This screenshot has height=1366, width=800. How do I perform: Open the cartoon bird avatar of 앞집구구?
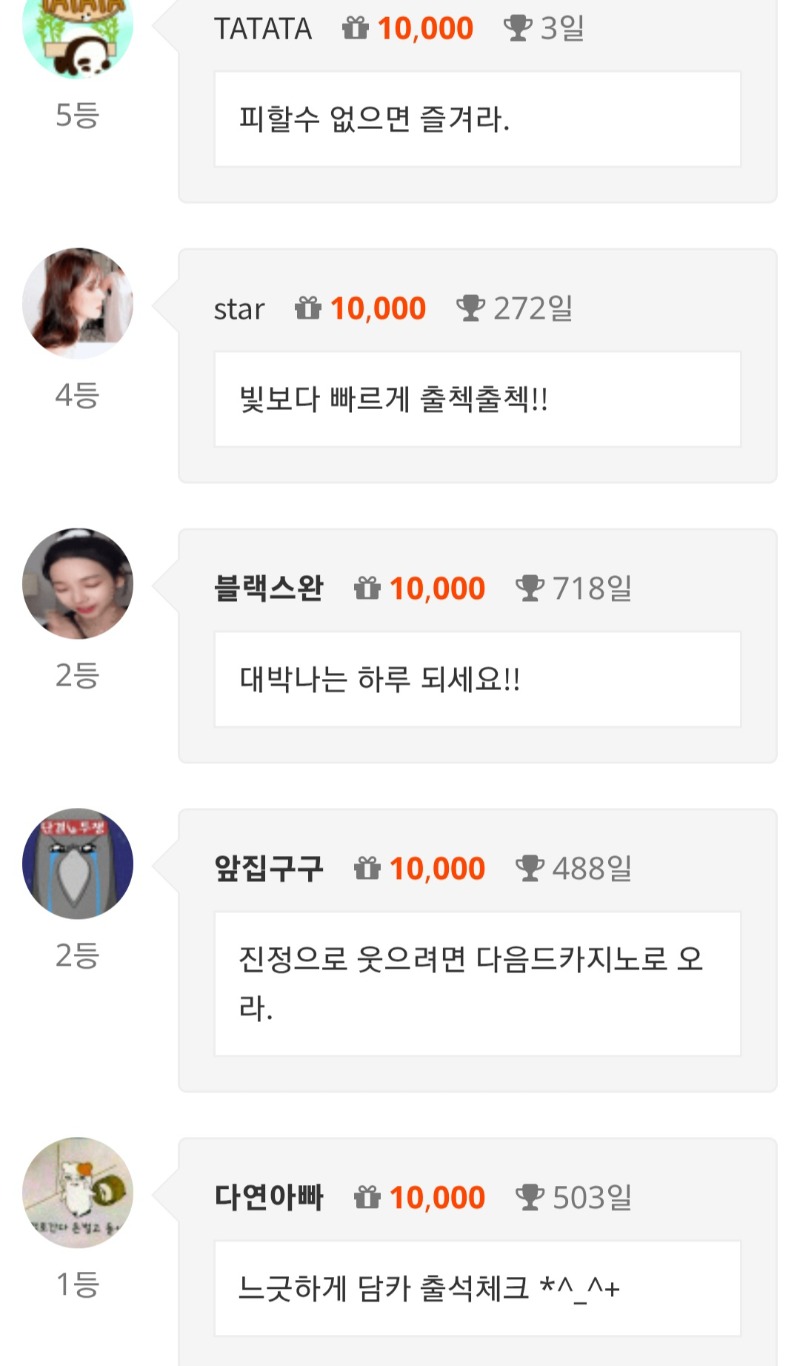tap(77, 862)
